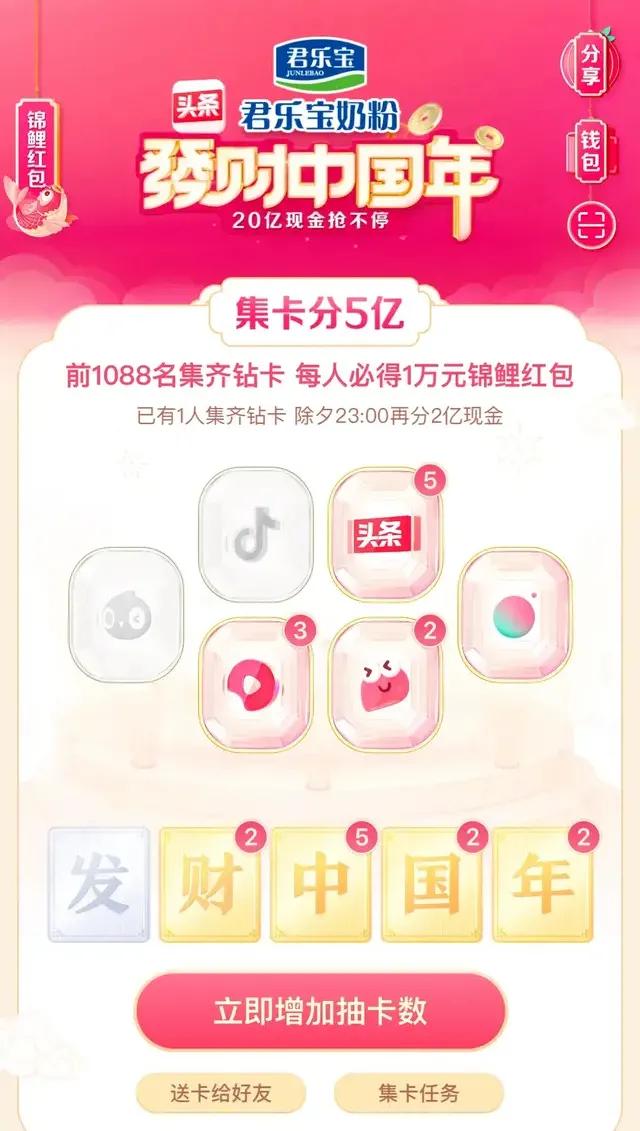Open the scan code icon
This screenshot has height=1131, width=640.
click(x=591, y=224)
